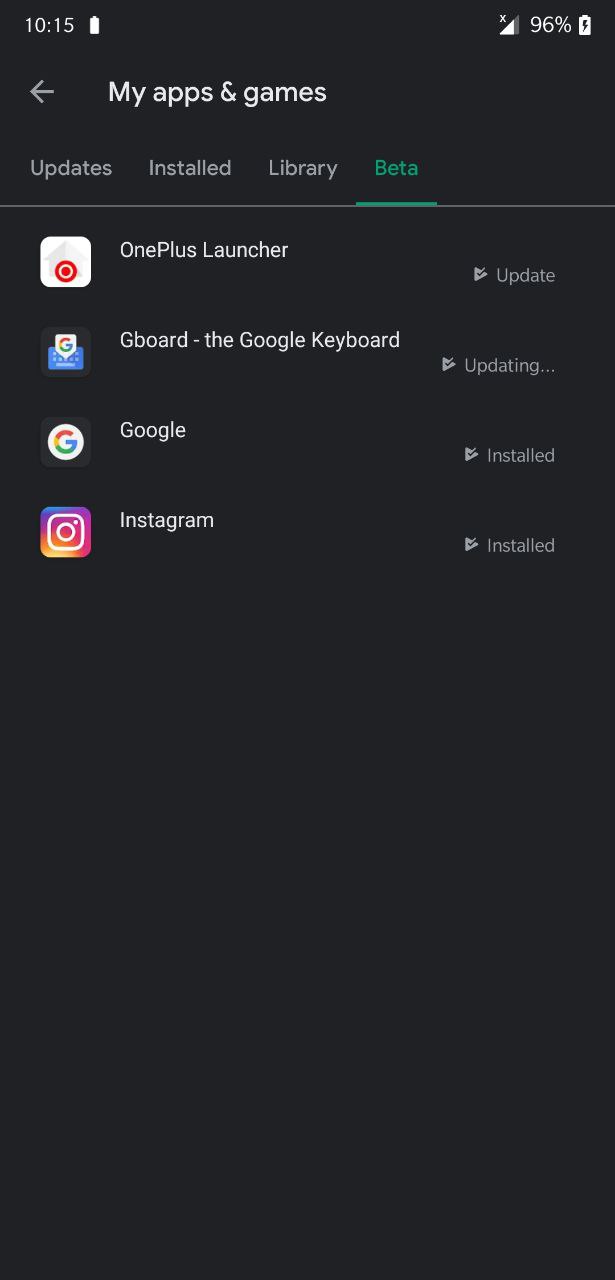The image size is (615, 1280).
Task: Select the Beta tab
Action: pyautogui.click(x=396, y=168)
